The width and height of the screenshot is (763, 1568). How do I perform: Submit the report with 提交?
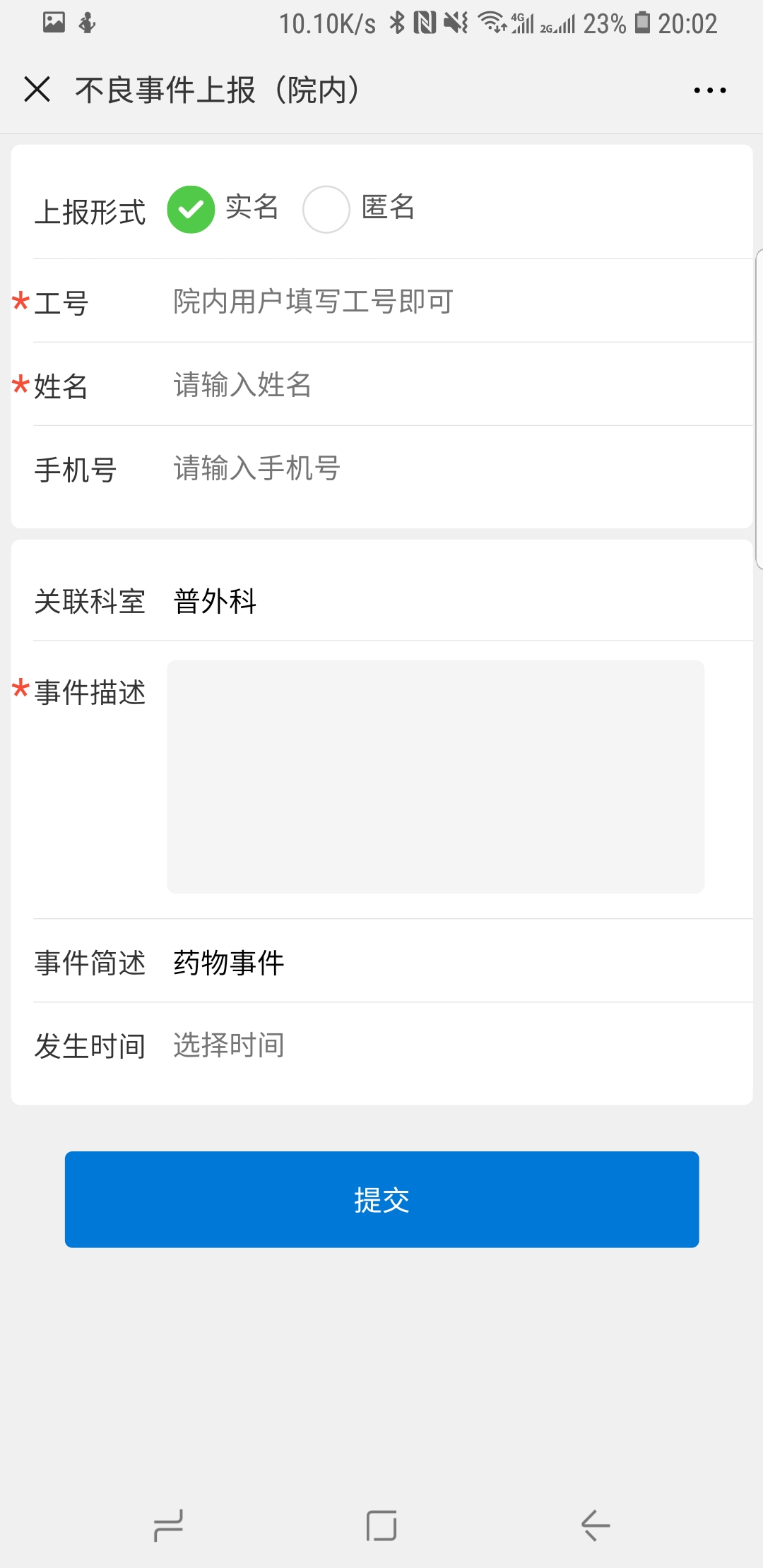381,1199
